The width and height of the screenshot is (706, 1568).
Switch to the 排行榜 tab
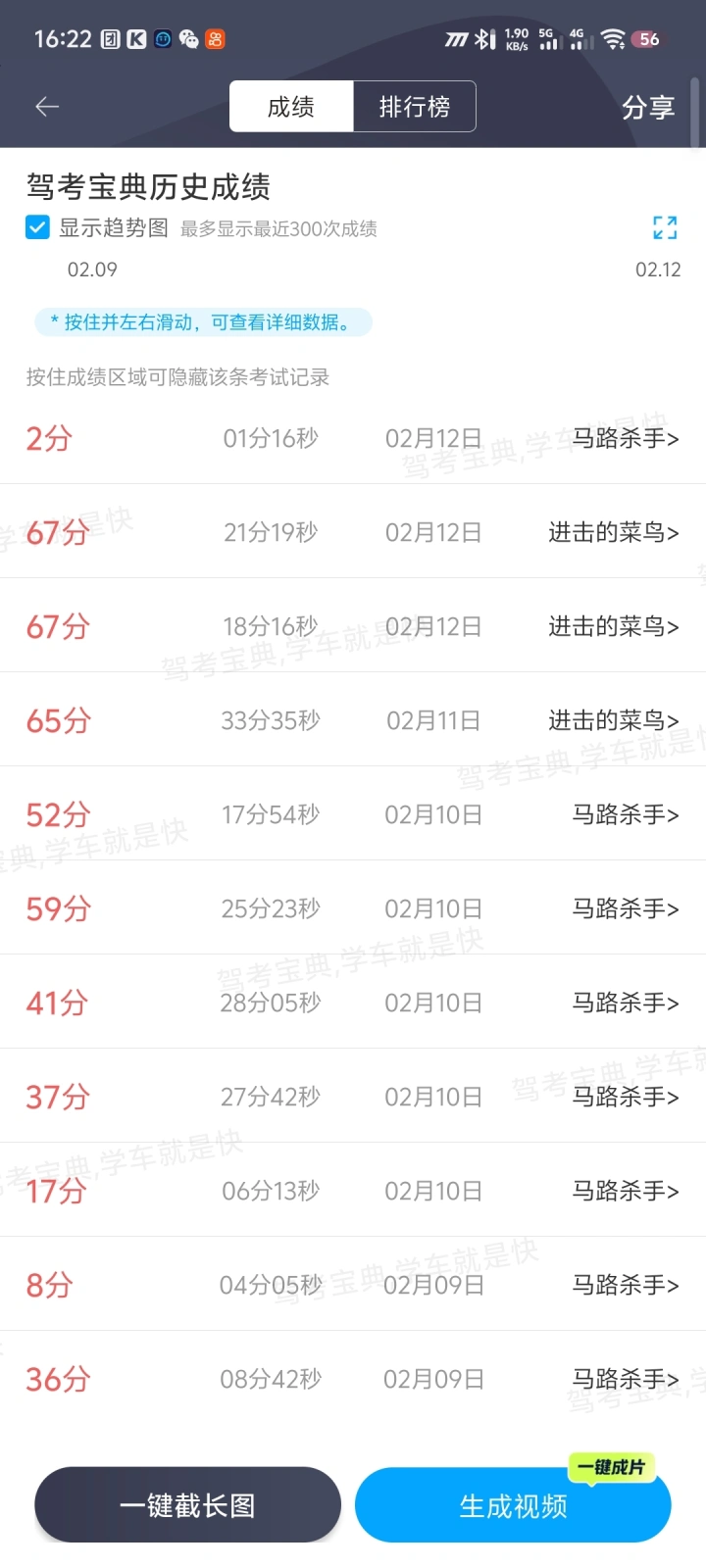pos(414,107)
